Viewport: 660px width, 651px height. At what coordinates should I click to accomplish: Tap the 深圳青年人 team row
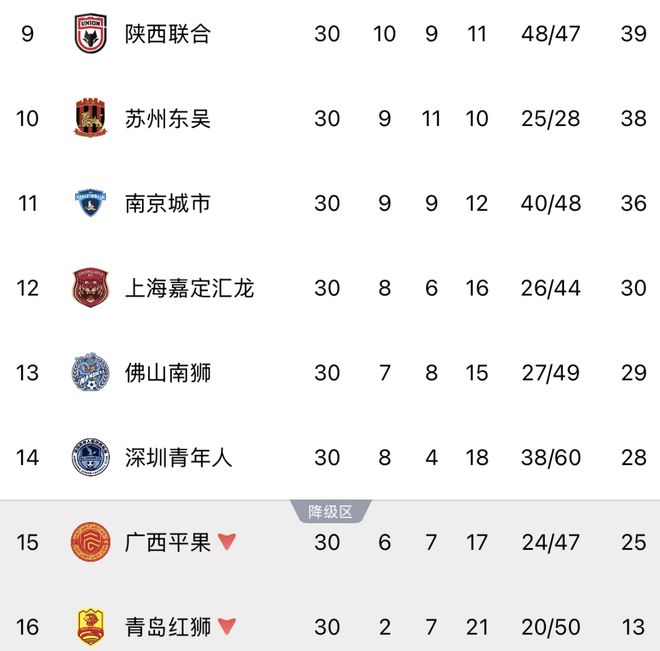pos(178,458)
